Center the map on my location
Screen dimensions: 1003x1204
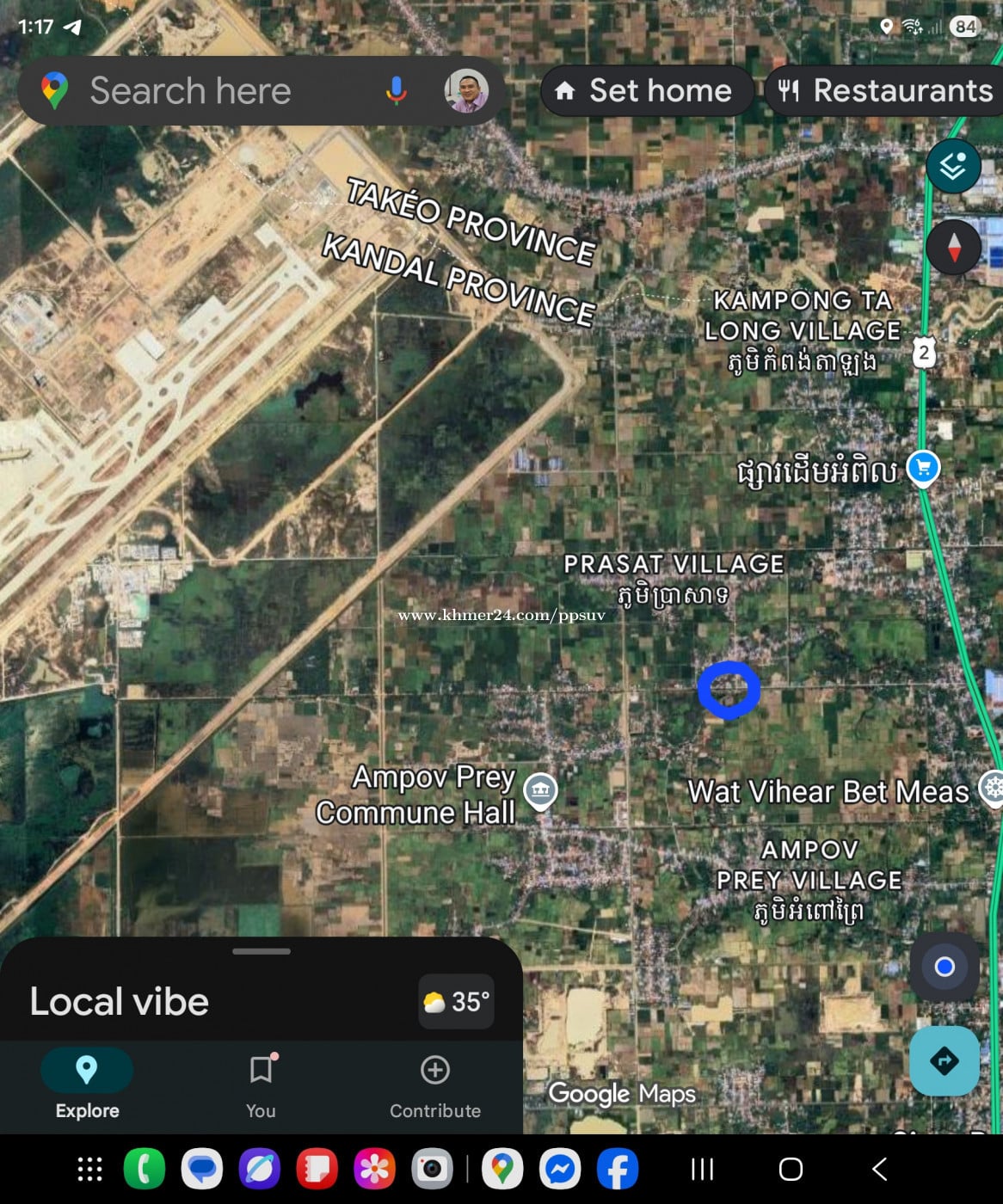(x=945, y=967)
